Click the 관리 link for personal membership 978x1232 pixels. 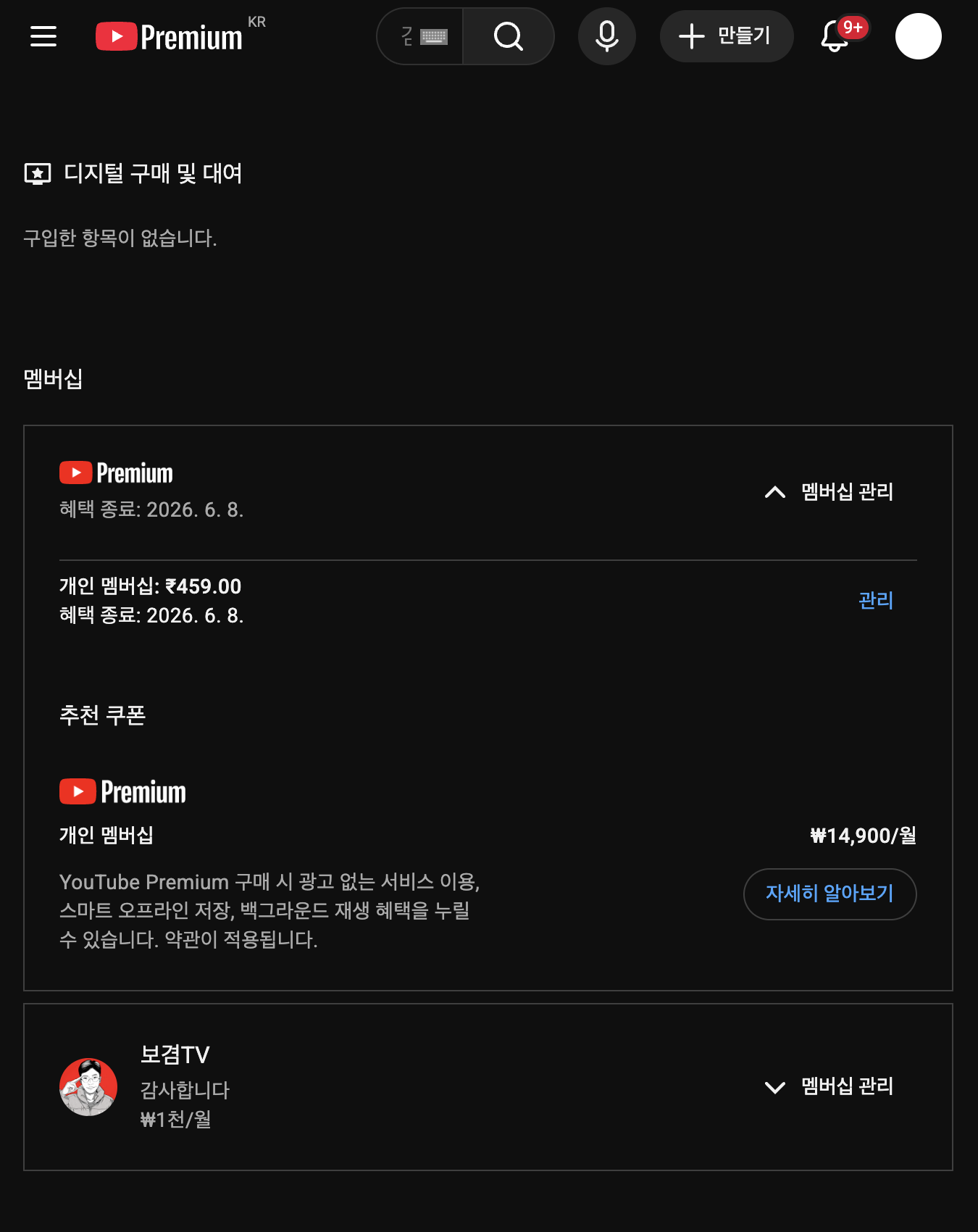tap(876, 601)
